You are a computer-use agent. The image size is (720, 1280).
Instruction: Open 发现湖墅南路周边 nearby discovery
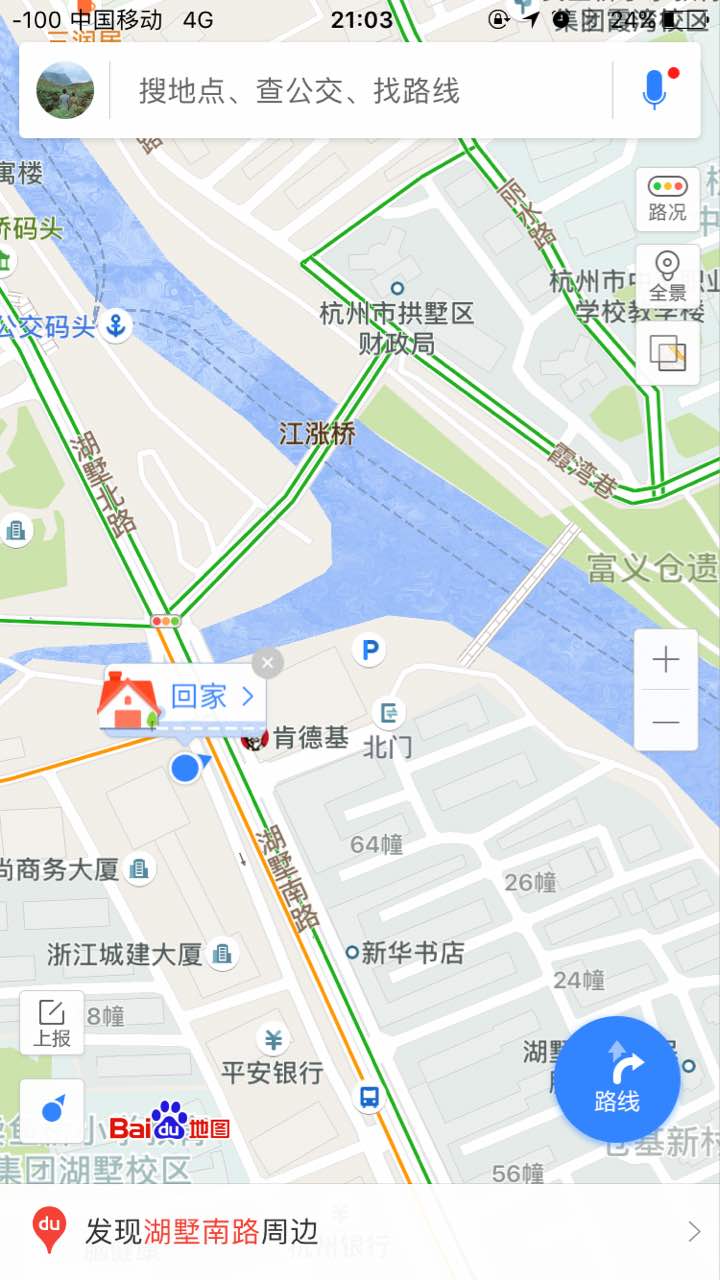point(360,1232)
